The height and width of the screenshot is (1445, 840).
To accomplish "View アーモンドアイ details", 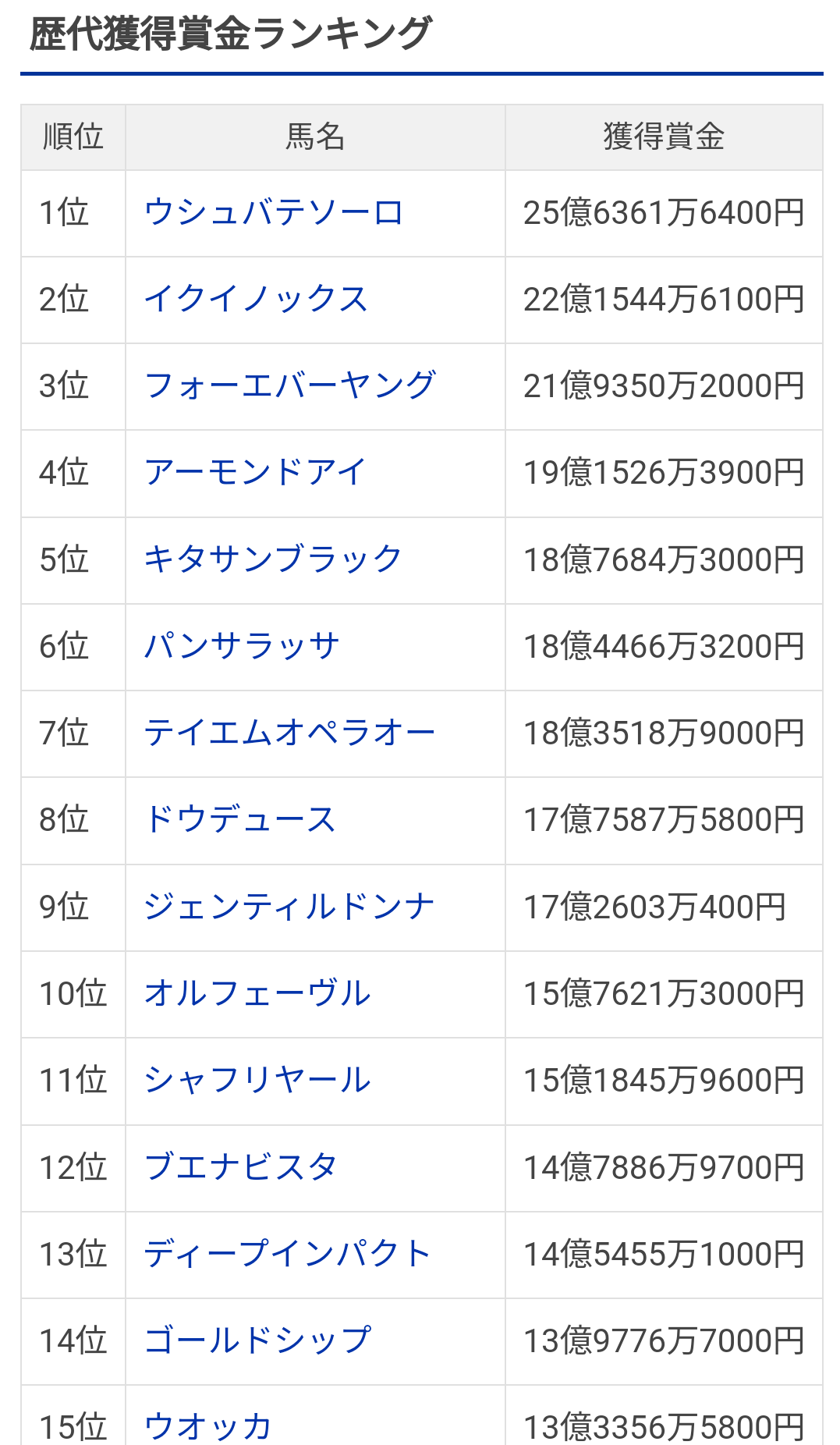I will click(255, 473).
